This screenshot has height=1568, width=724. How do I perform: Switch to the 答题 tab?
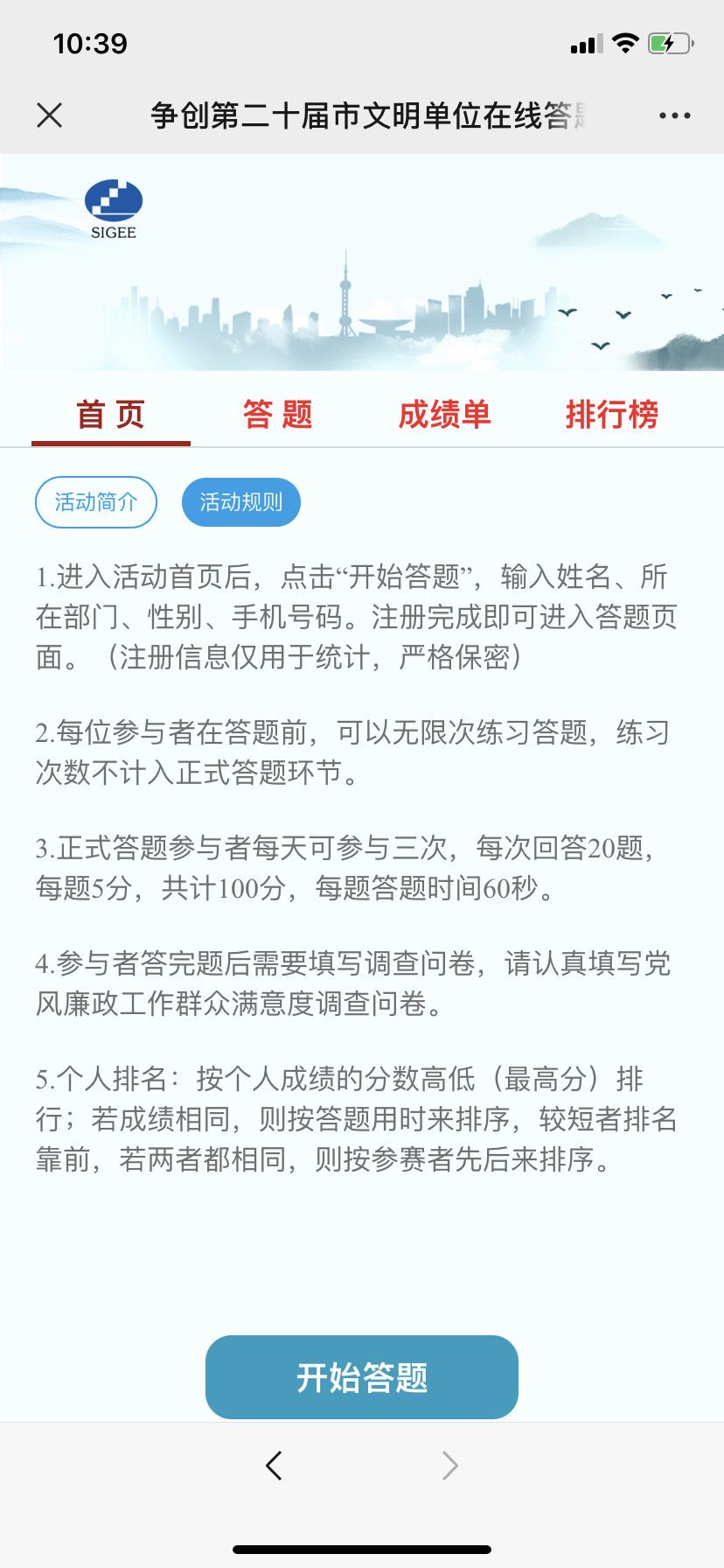(277, 415)
